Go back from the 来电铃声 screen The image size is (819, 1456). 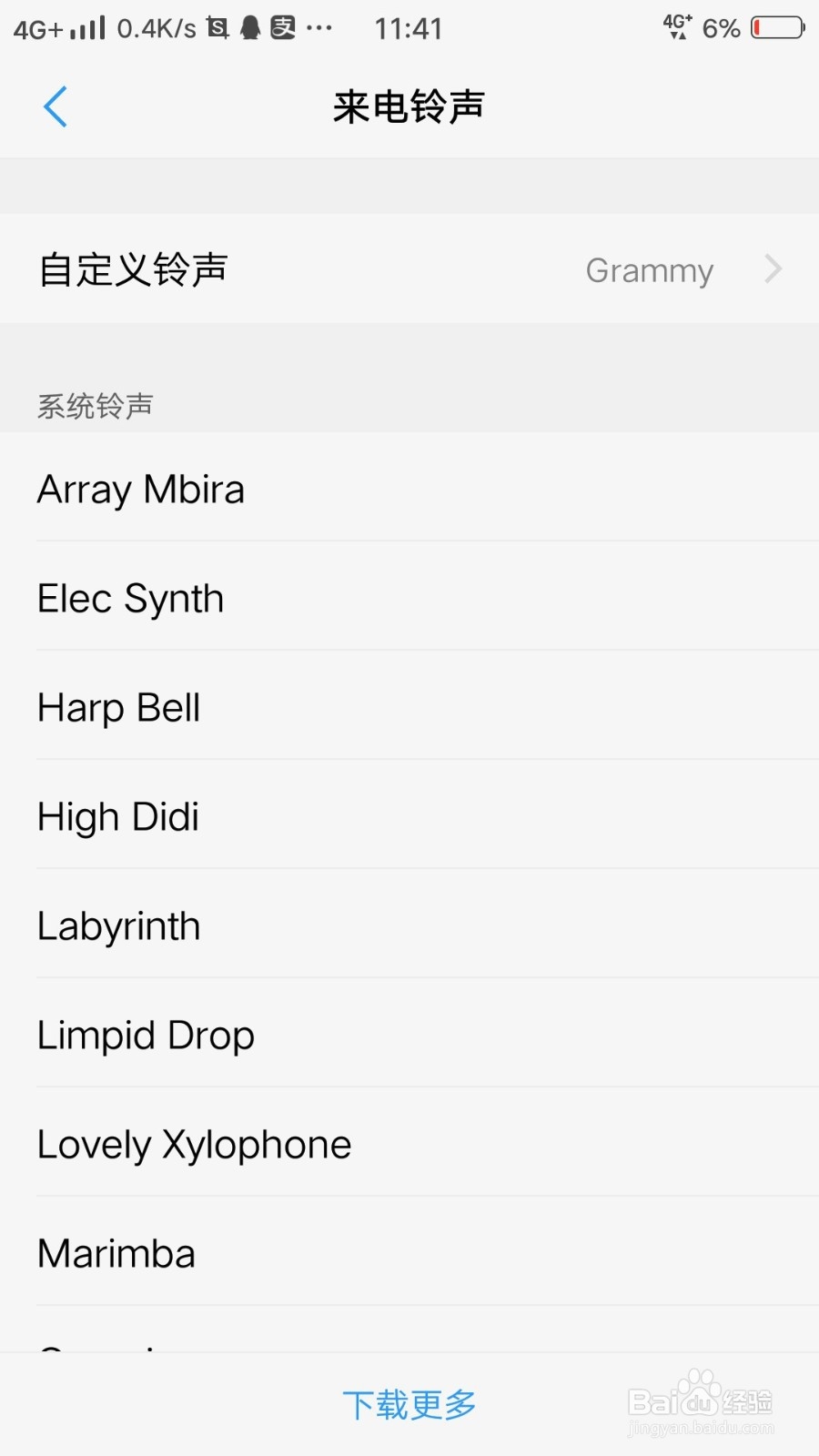(56, 106)
